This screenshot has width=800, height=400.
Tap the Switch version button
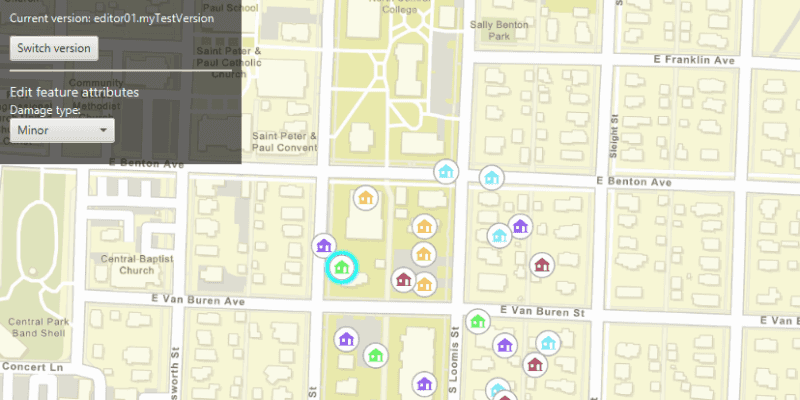53,48
